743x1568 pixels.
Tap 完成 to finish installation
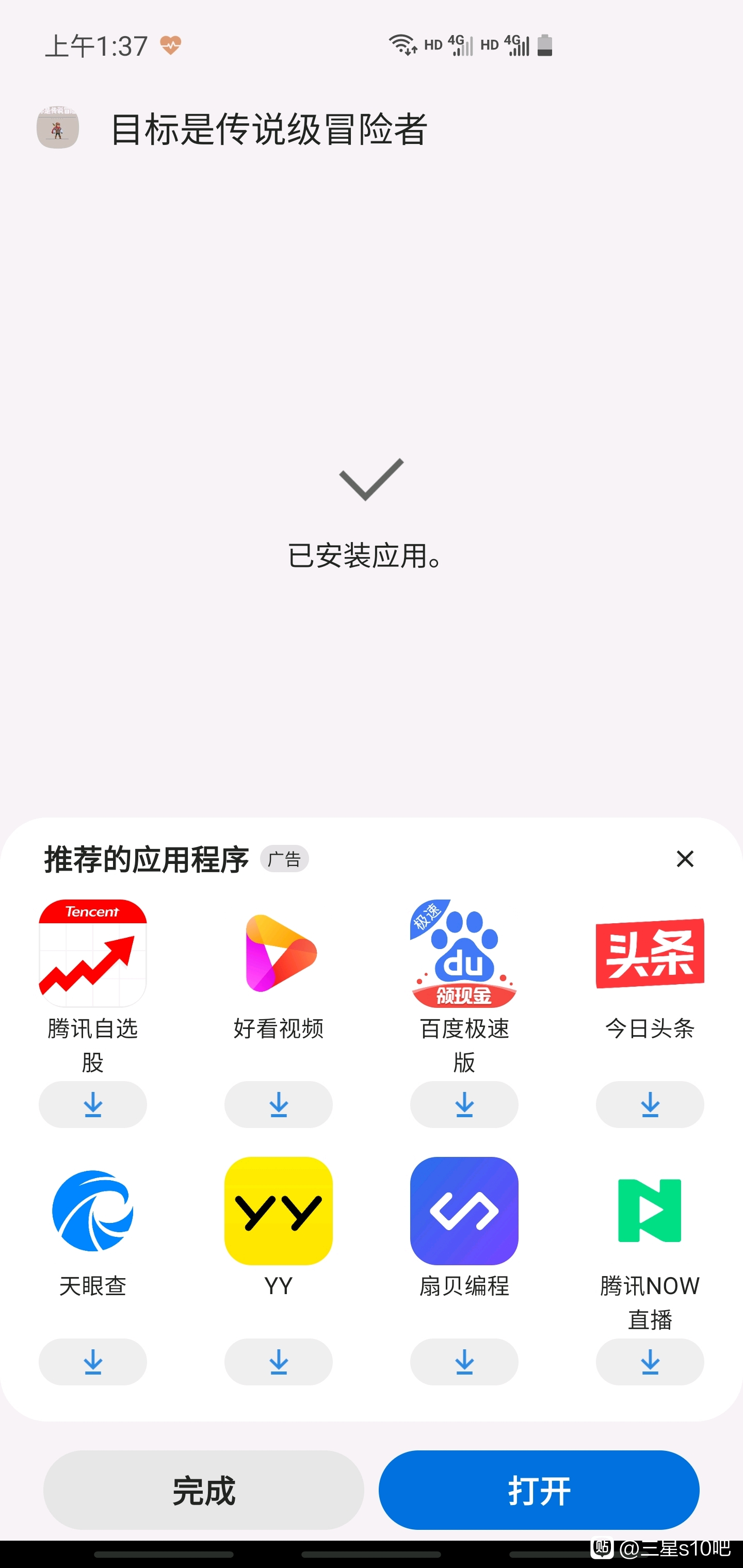point(203,1490)
